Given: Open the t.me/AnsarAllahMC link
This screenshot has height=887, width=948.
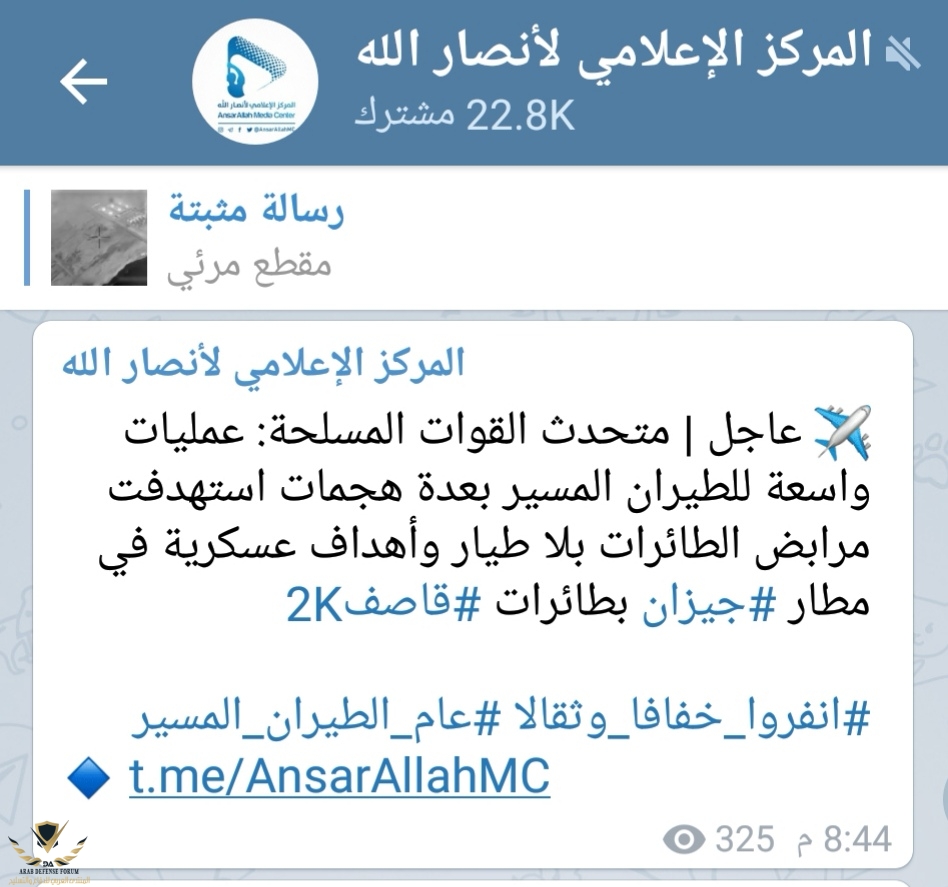Looking at the screenshot, I should [x=340, y=776].
